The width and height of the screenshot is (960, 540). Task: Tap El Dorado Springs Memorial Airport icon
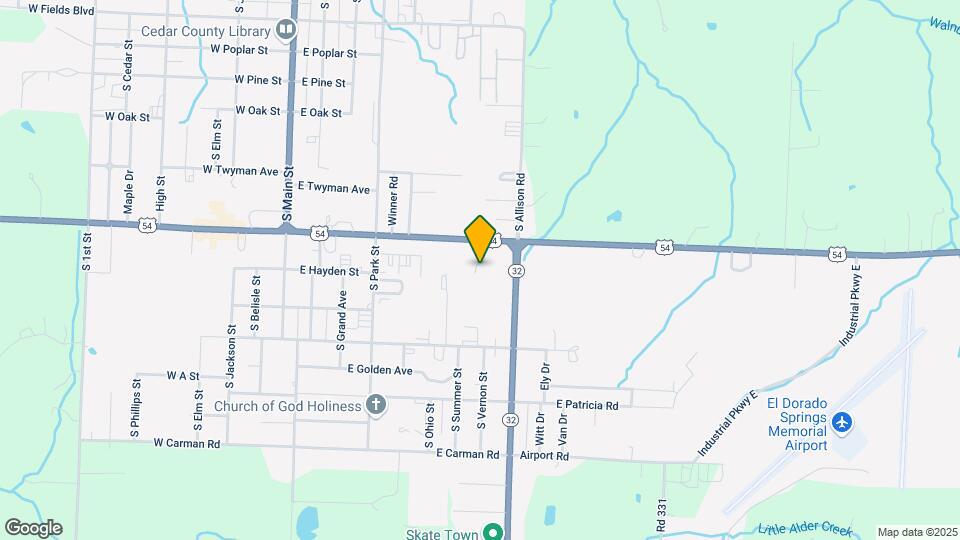tap(841, 422)
